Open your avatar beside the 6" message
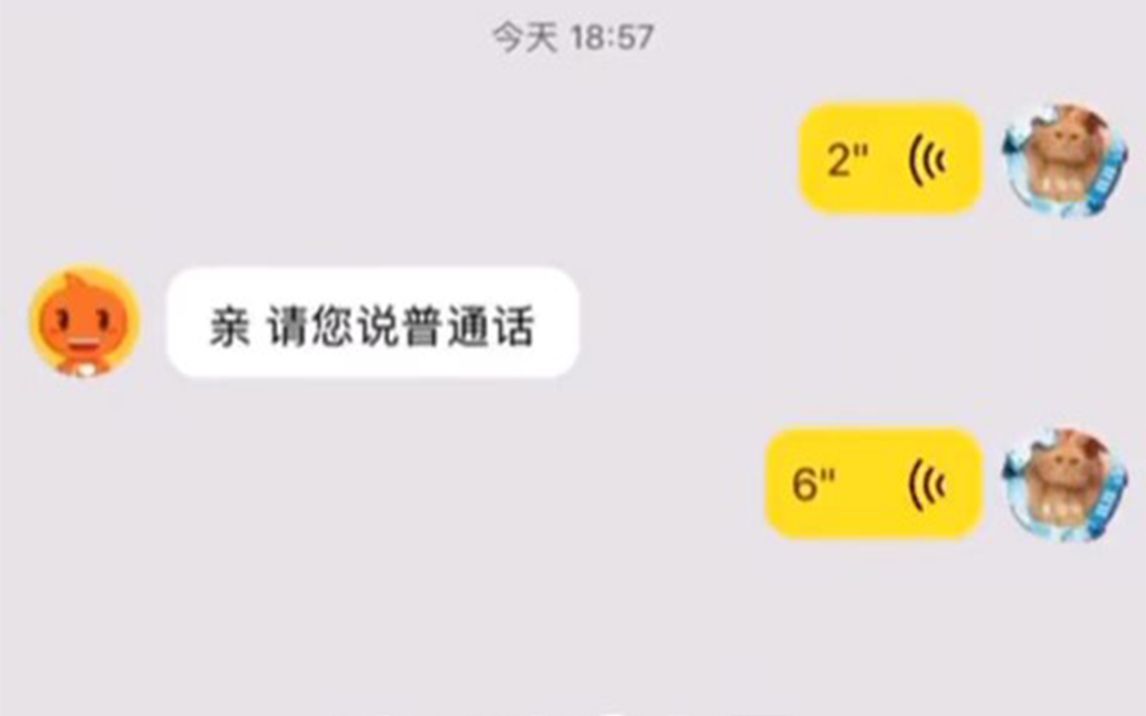This screenshot has height=716, width=1146. pyautogui.click(x=1064, y=486)
